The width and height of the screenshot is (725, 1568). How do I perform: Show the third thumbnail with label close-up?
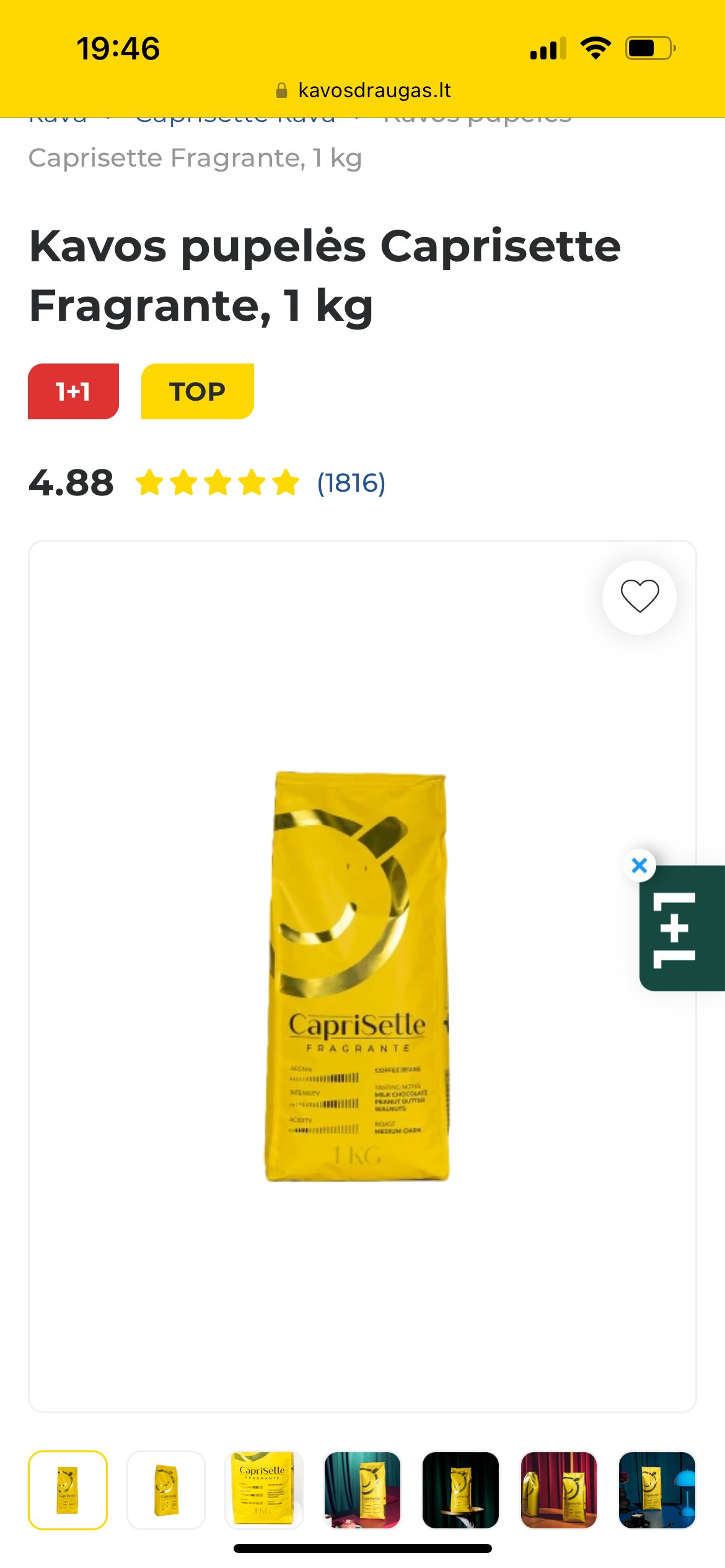coord(264,1490)
